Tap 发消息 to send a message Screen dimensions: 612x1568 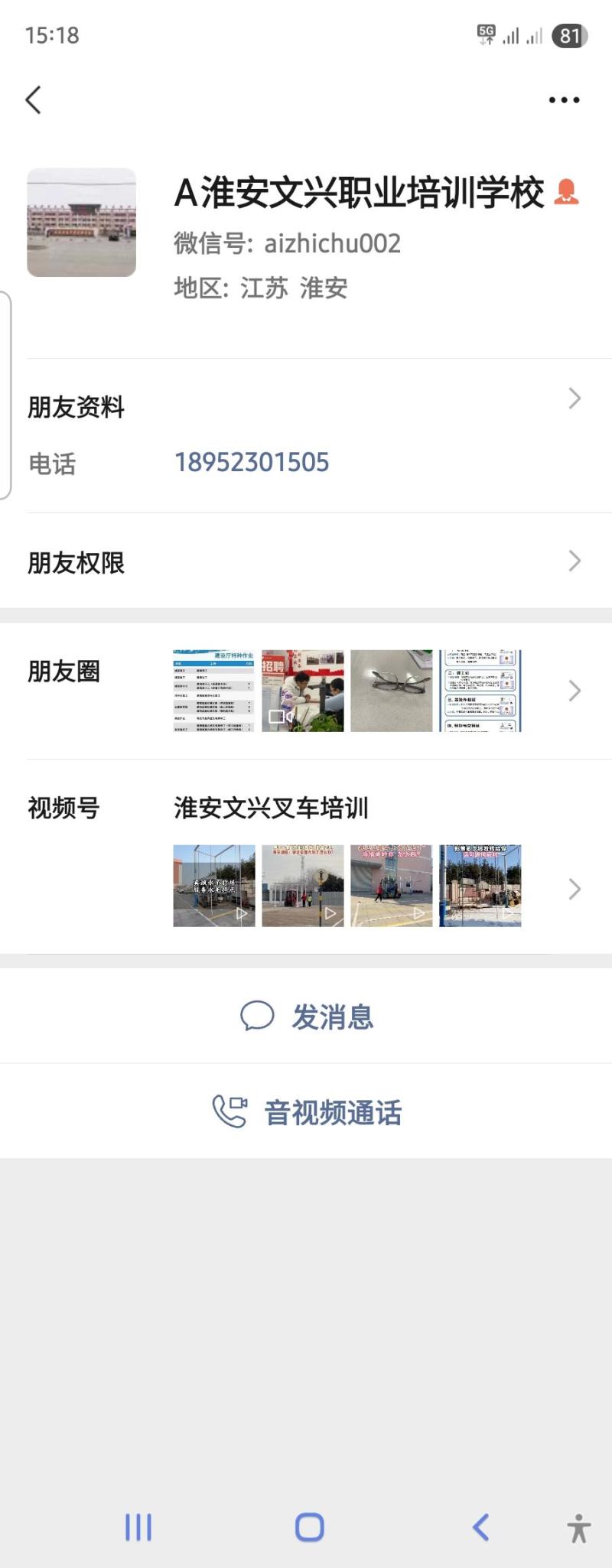click(306, 1017)
